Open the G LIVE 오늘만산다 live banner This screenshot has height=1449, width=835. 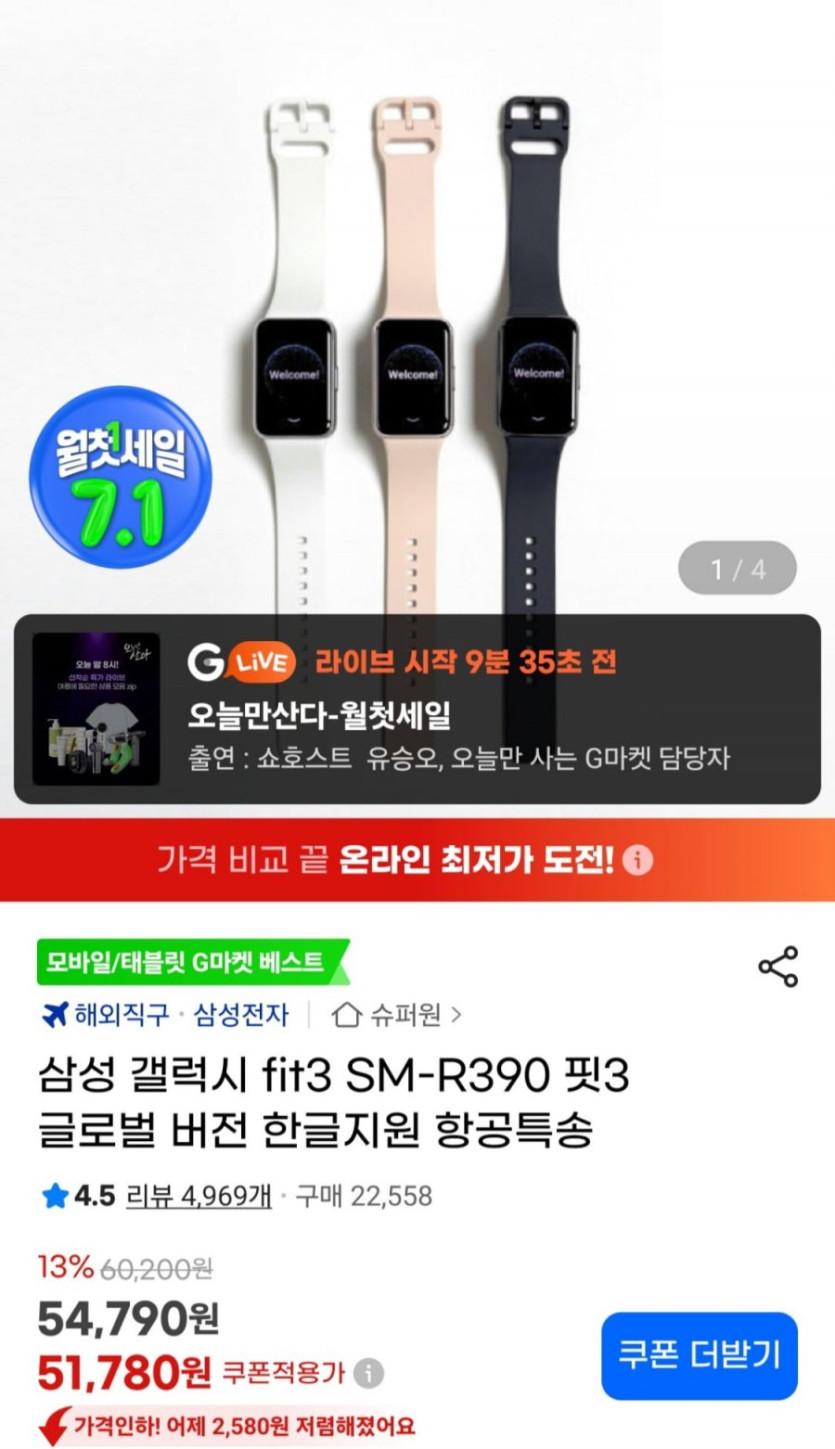(417, 708)
